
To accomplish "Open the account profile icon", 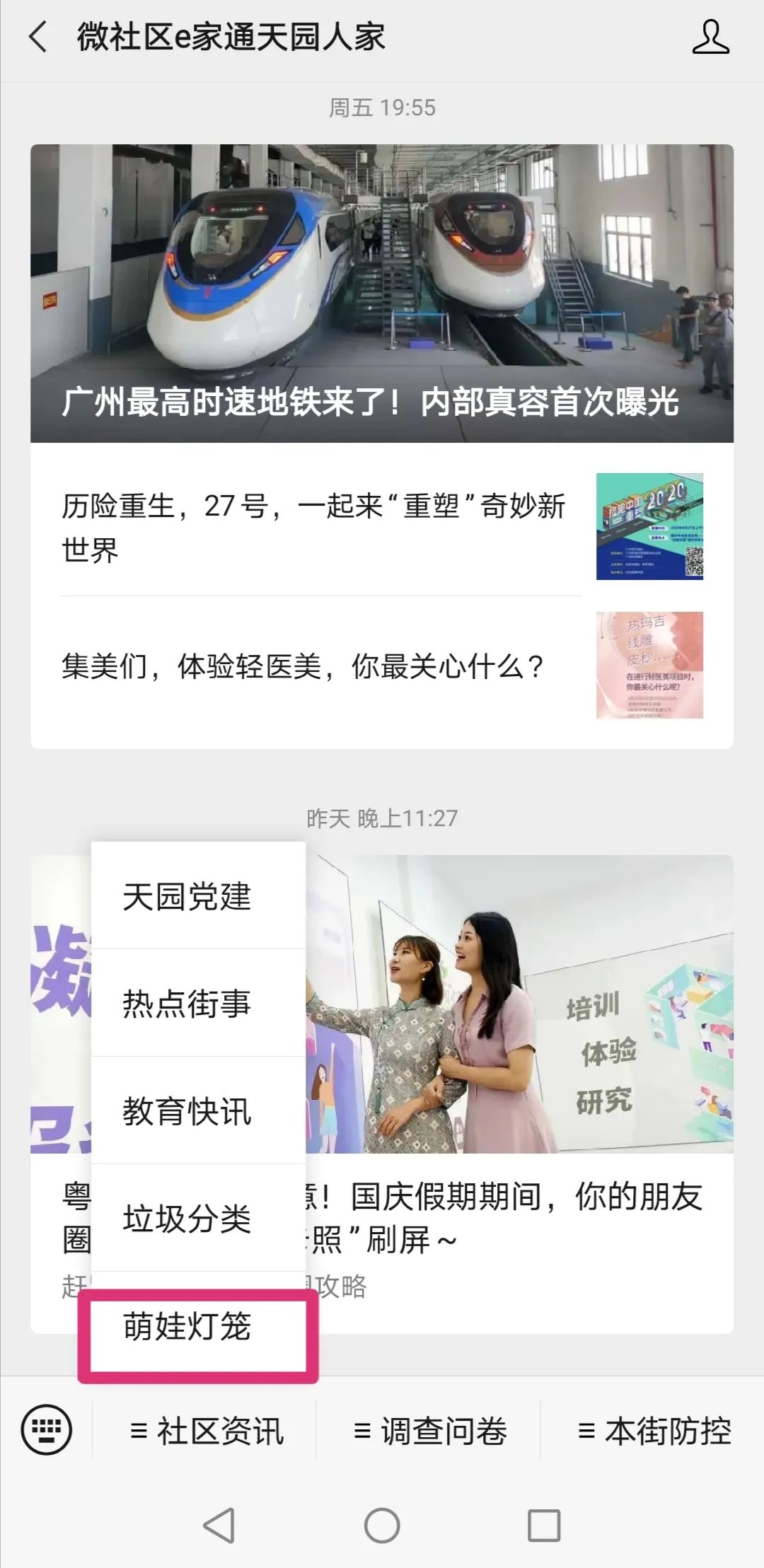I will click(x=710, y=37).
